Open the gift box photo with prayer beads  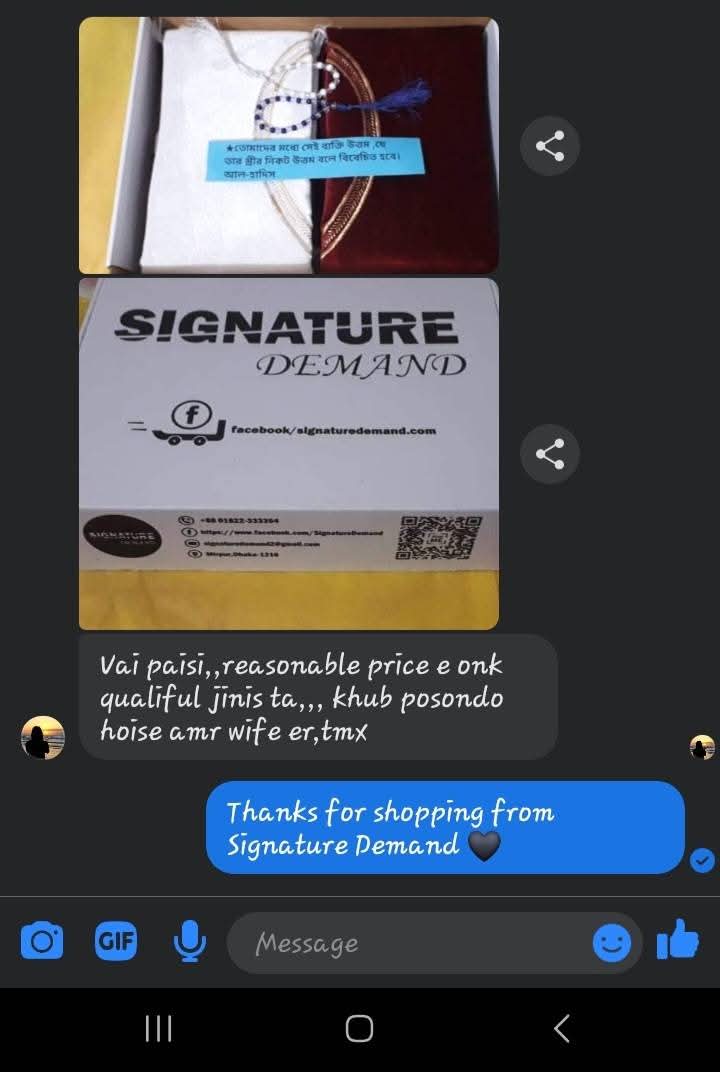click(x=288, y=145)
